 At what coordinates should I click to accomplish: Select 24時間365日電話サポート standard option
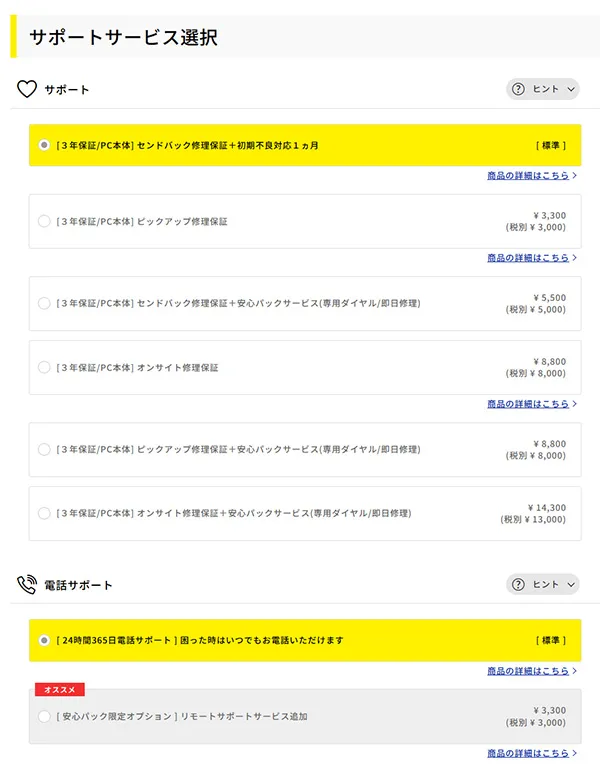[44, 640]
